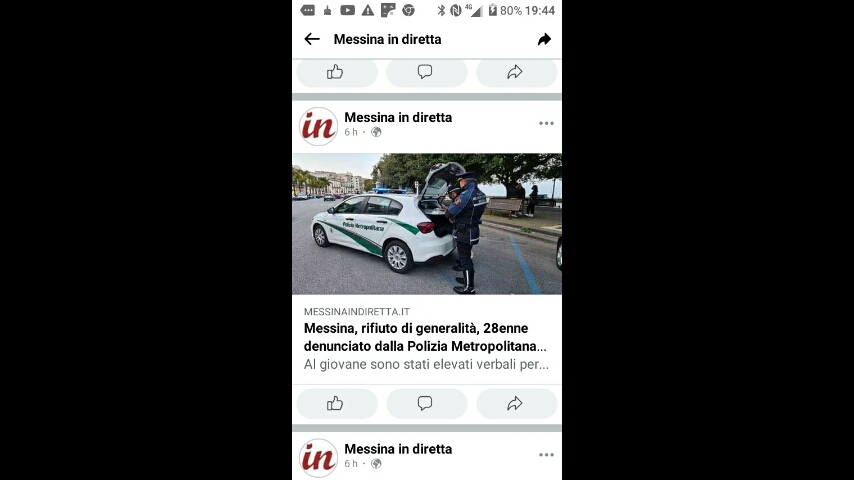
Task: Comment on the previous post at the top
Action: (x=426, y=72)
